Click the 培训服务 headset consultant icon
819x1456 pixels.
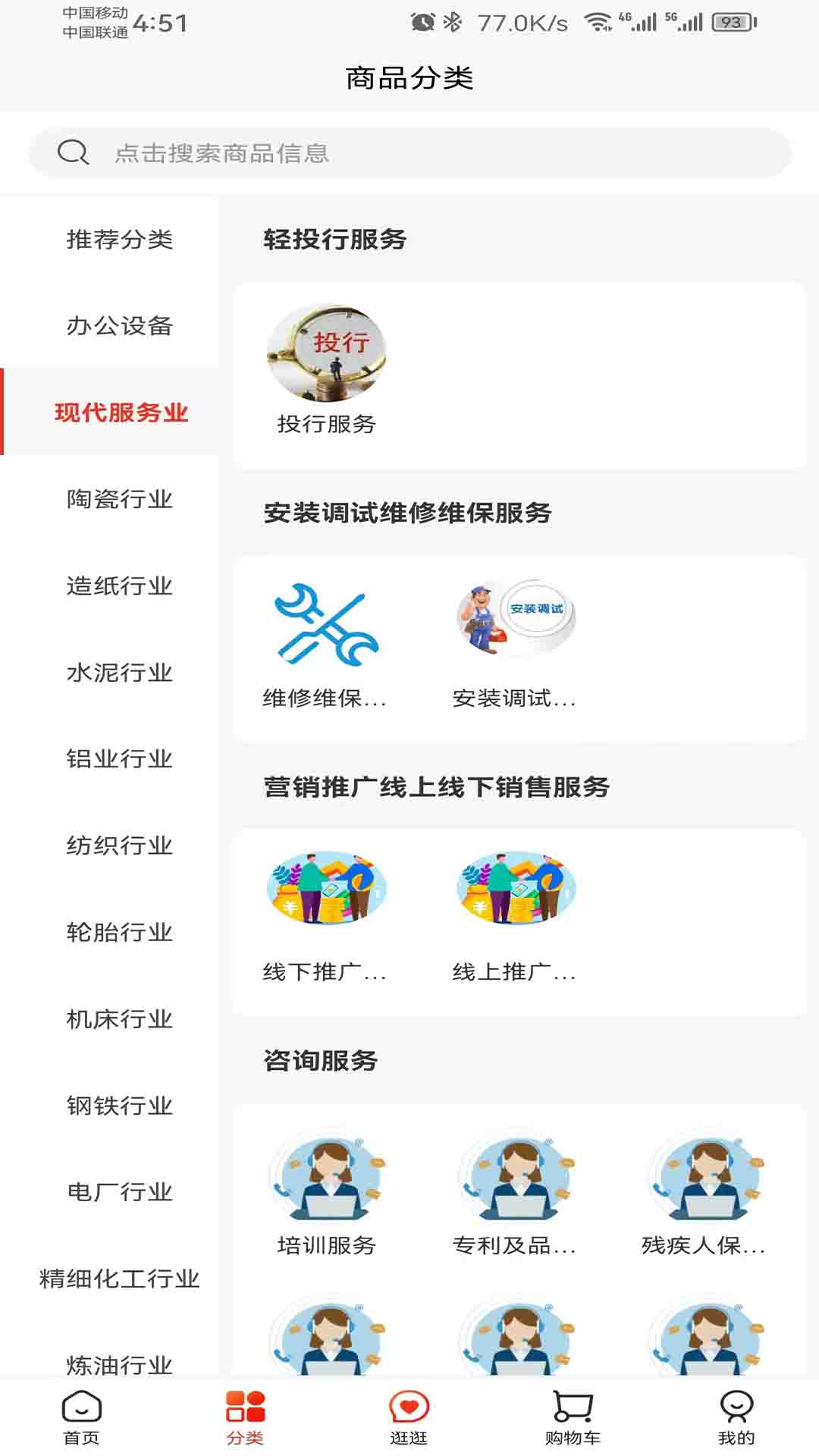pos(326,1179)
